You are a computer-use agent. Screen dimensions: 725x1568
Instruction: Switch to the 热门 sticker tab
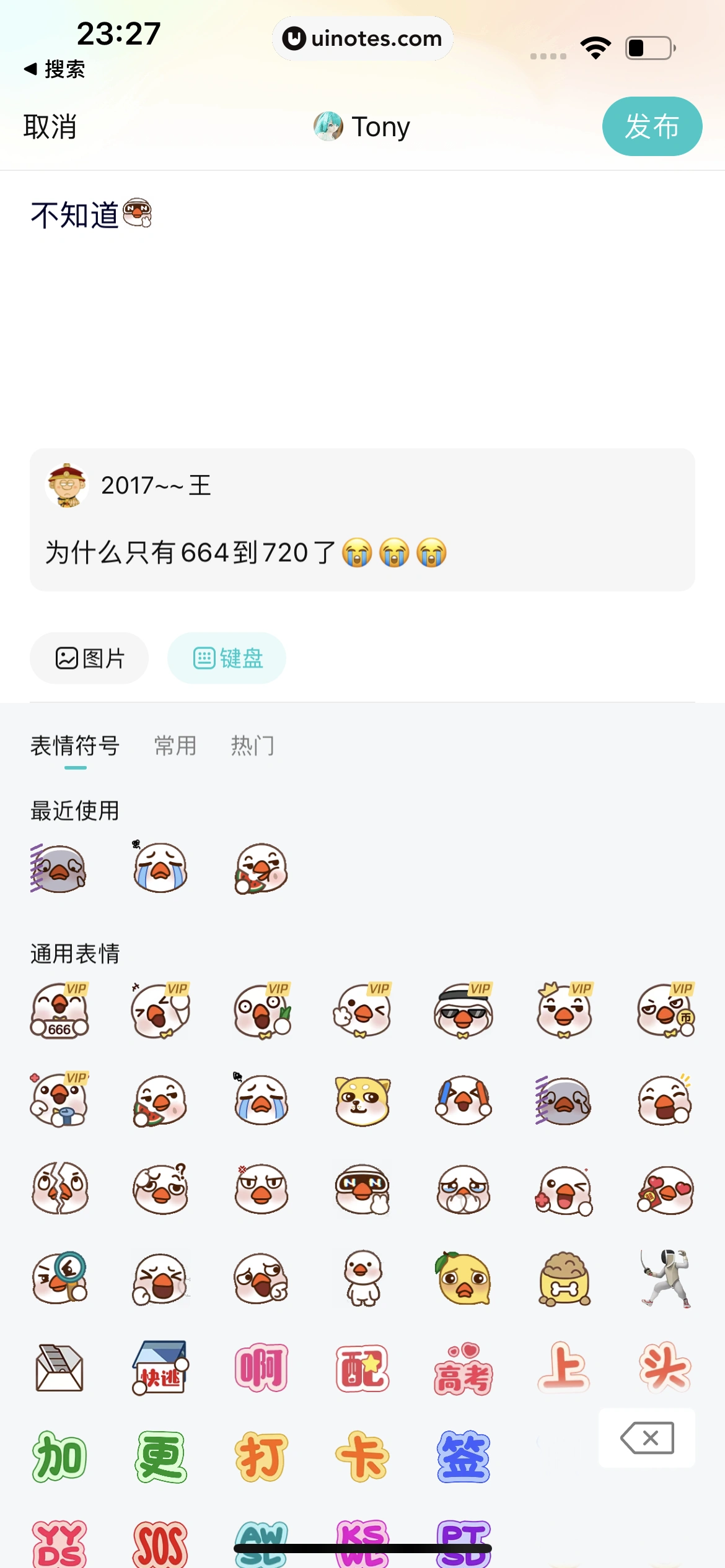tap(252, 746)
